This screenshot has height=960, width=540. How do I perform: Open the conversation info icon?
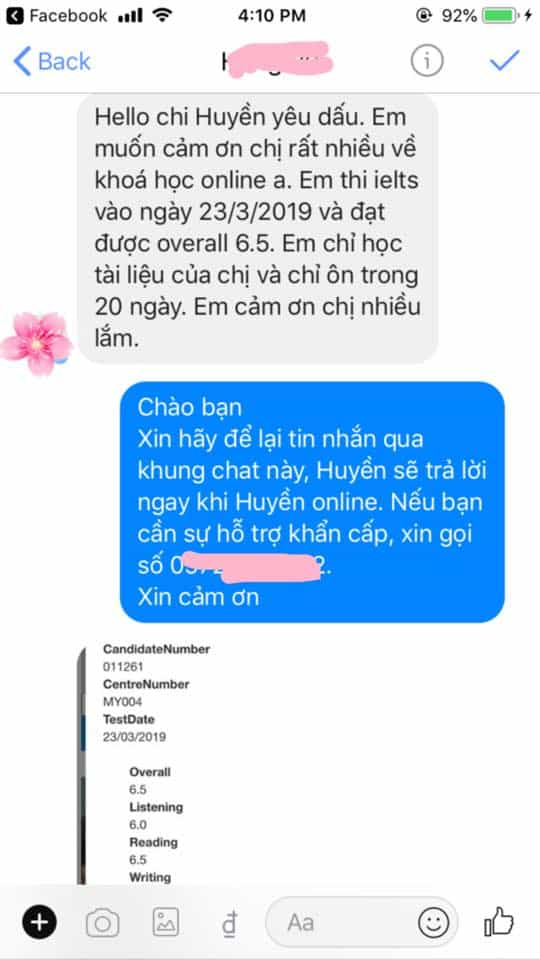(426, 61)
